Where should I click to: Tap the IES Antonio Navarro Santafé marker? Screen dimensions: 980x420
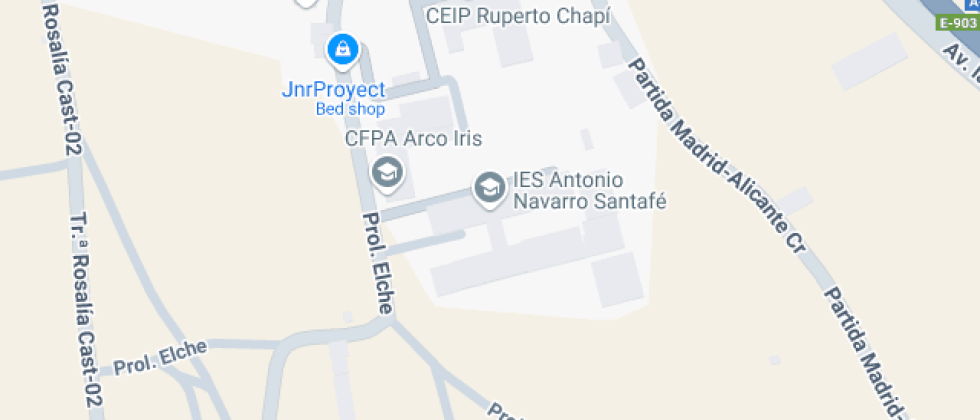coord(489,187)
